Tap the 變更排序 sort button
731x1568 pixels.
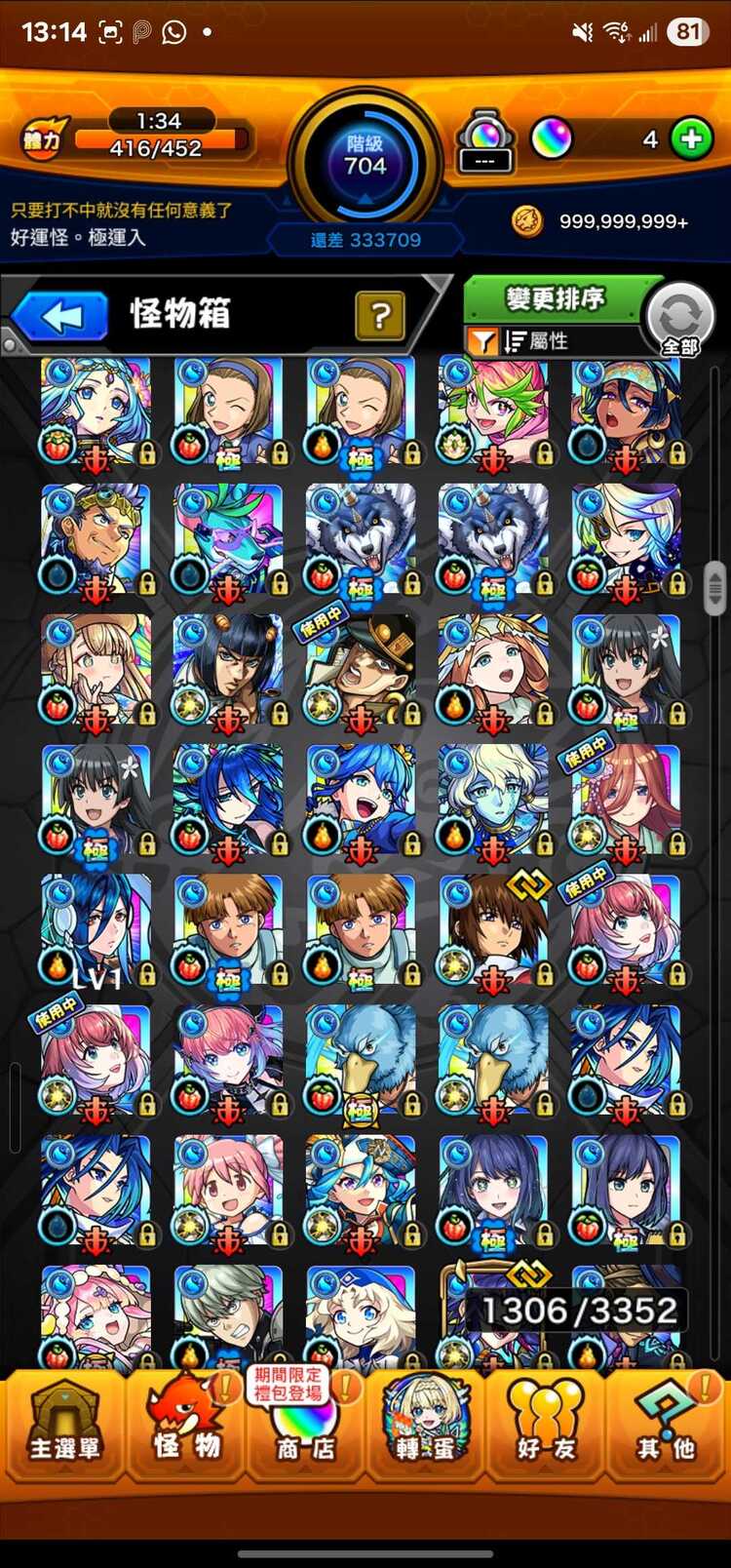pos(554,299)
